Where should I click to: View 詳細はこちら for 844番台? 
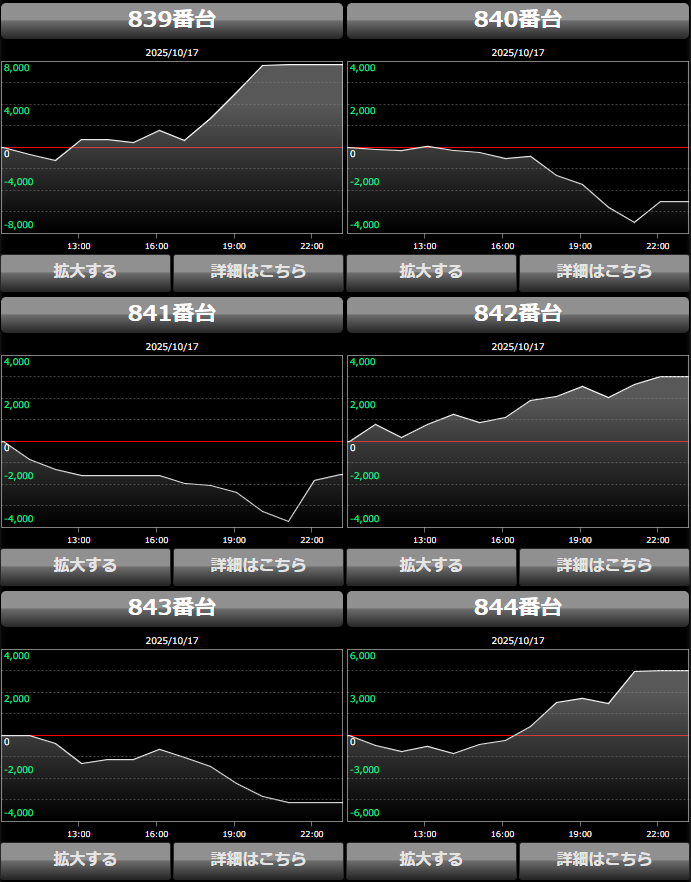coord(604,859)
